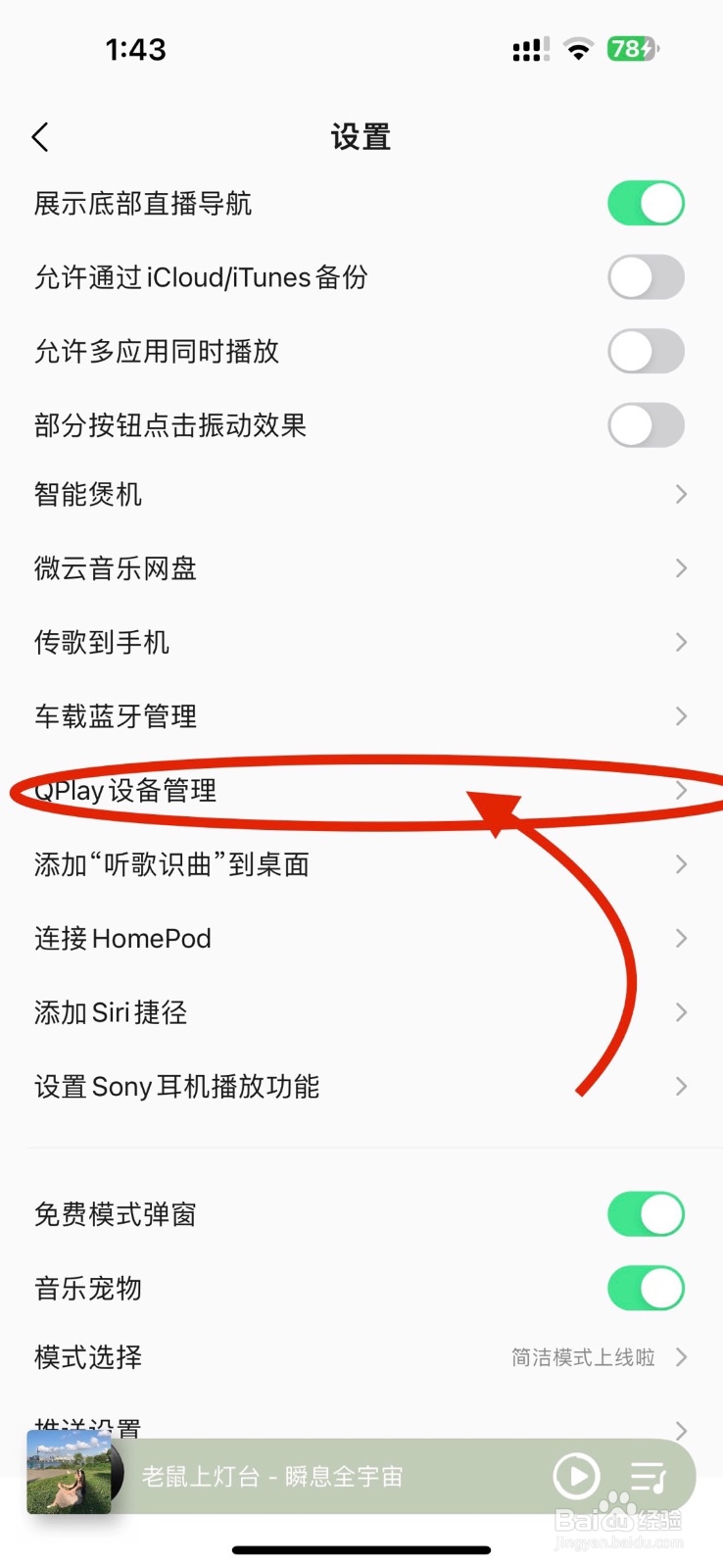
Task: Turn off 音乐宠物
Action: pos(645,1288)
